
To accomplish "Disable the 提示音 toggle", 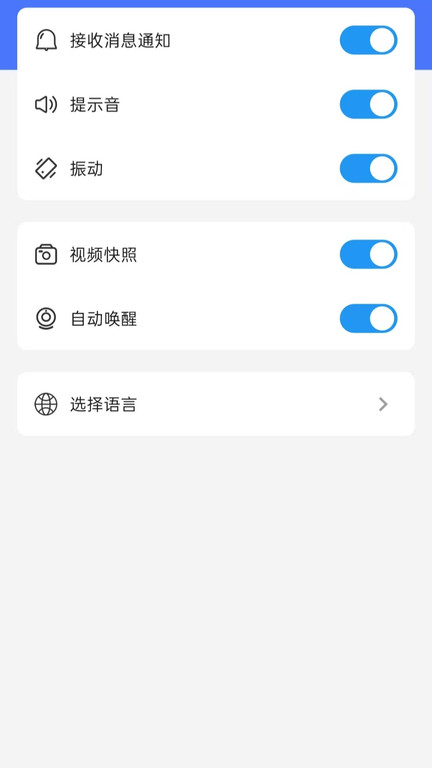I will [368, 104].
